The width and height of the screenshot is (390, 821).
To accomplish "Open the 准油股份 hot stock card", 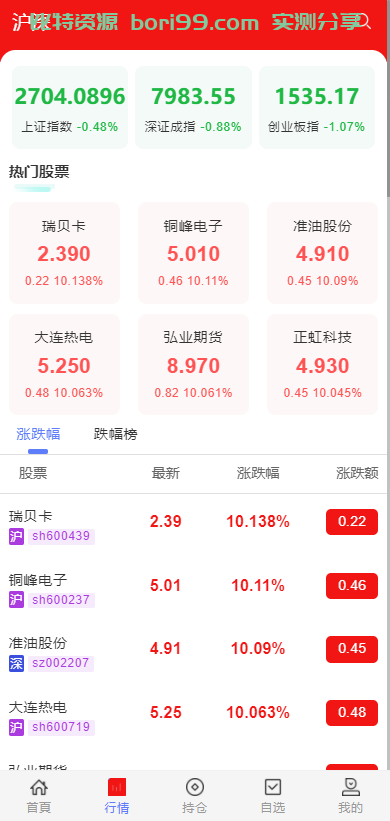I will [322, 253].
